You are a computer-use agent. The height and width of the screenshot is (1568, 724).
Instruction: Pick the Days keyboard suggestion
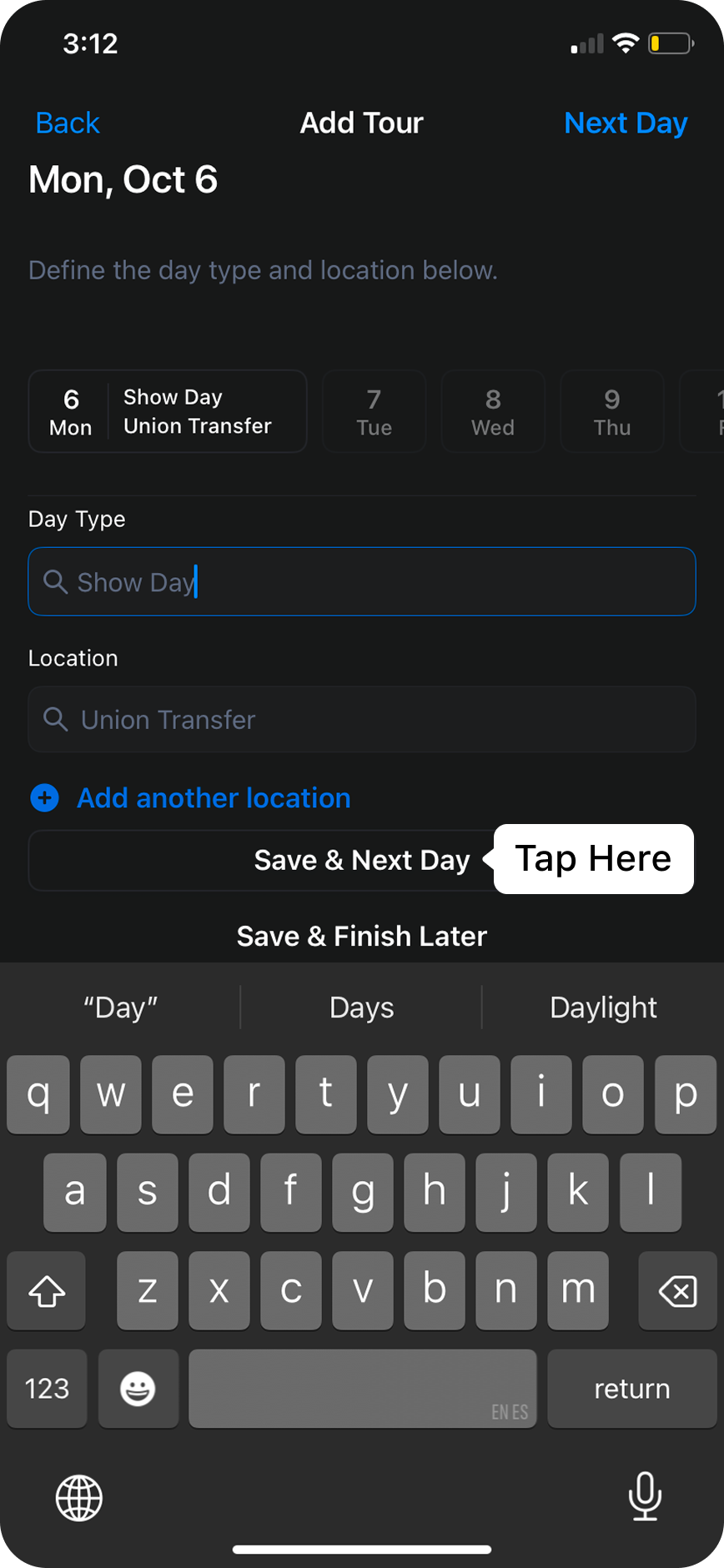(361, 1008)
